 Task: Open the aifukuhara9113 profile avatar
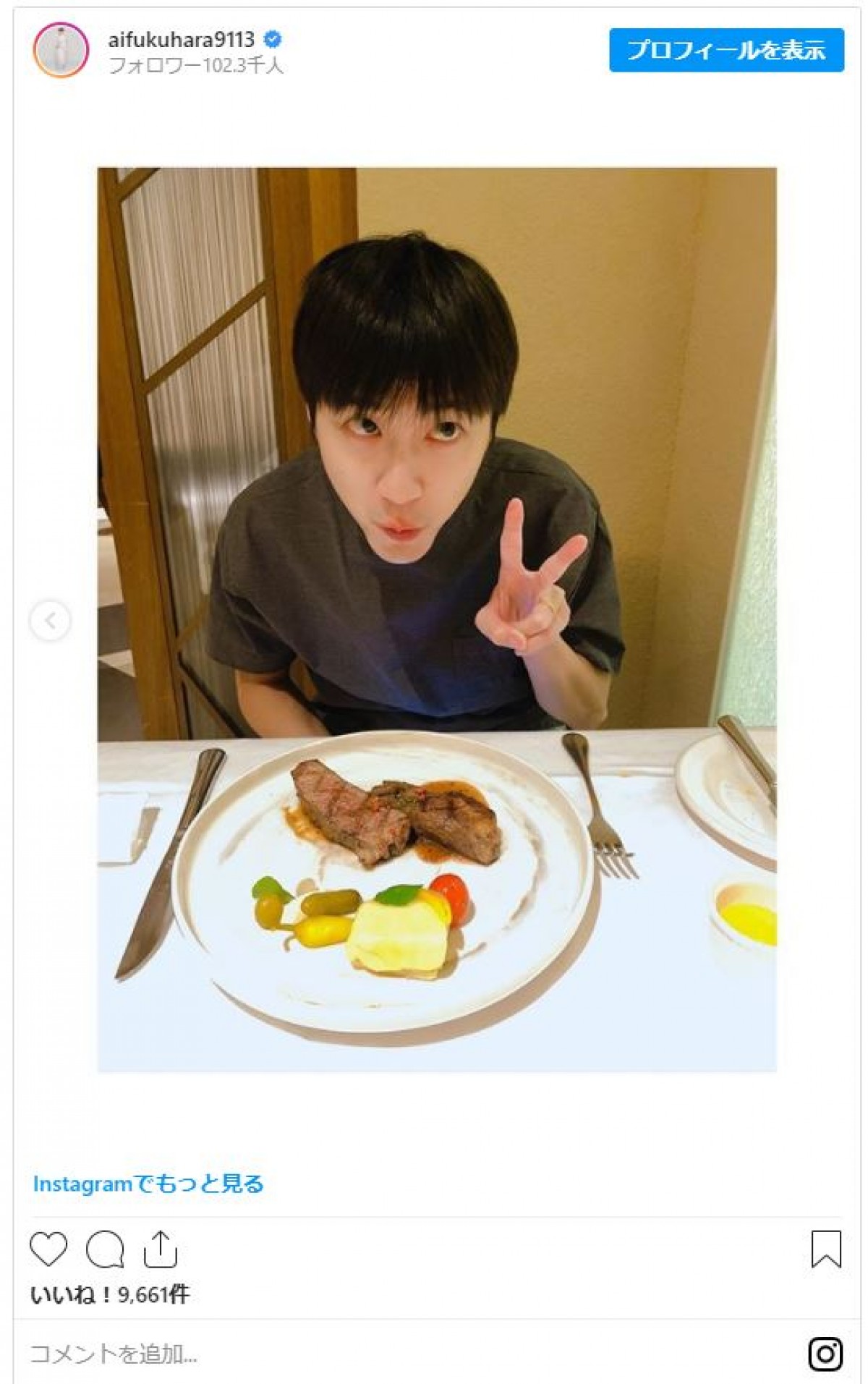click(61, 51)
